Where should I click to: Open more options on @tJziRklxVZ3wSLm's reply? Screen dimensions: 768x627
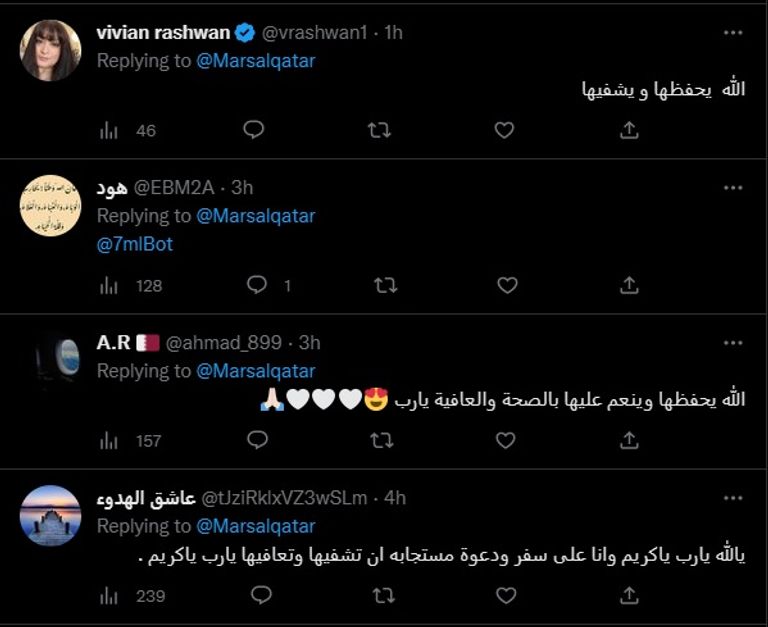732,498
